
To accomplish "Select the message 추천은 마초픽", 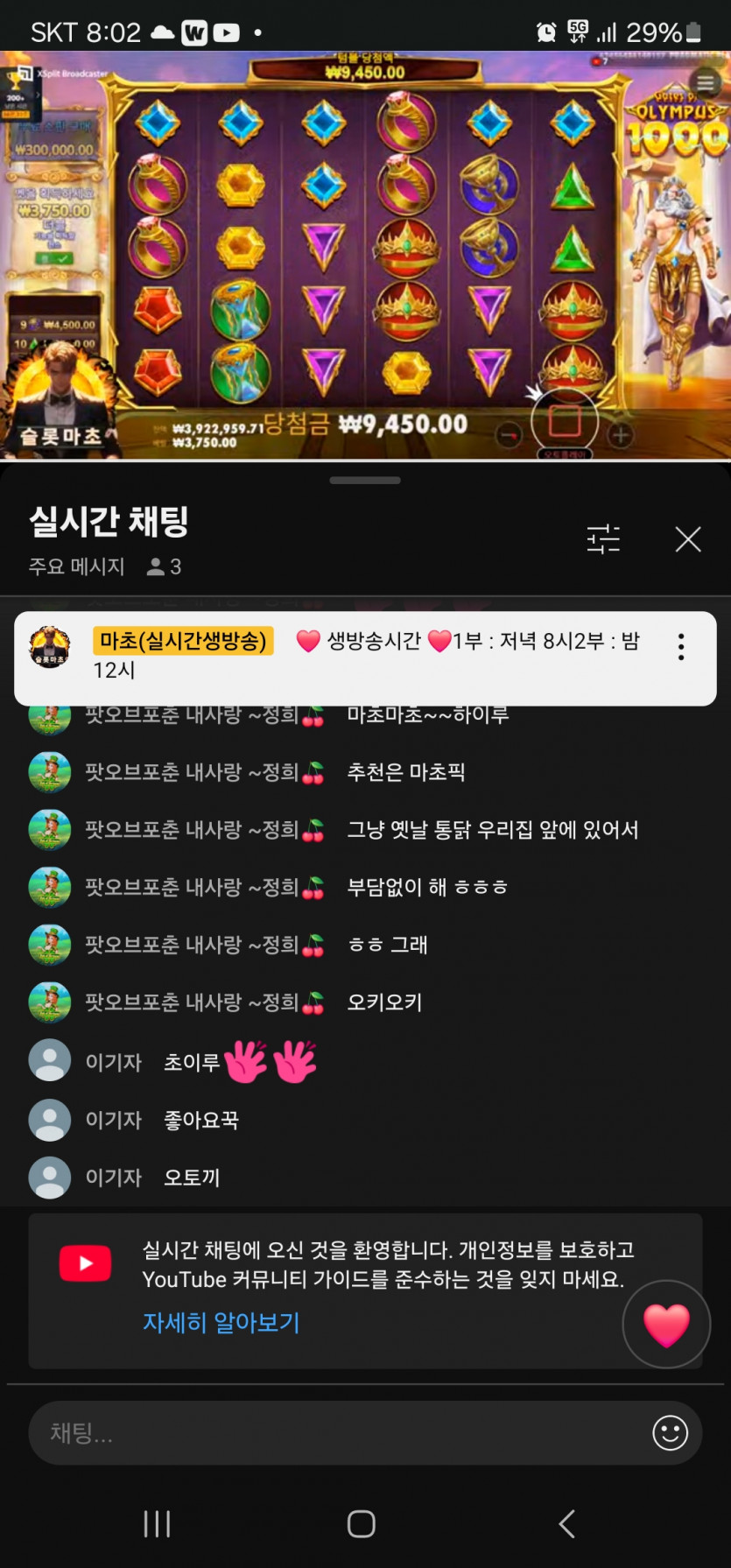I will click(x=405, y=772).
